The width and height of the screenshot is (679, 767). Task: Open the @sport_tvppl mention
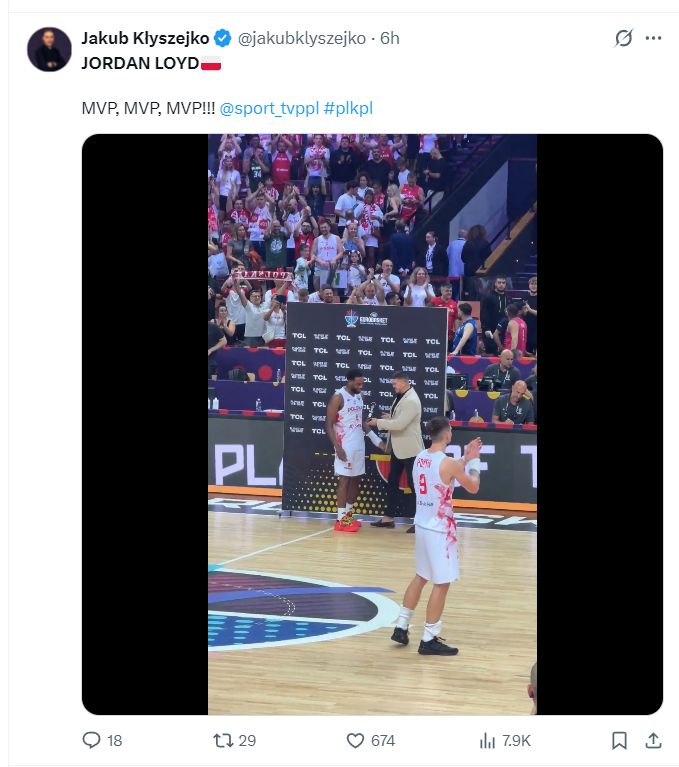point(268,107)
